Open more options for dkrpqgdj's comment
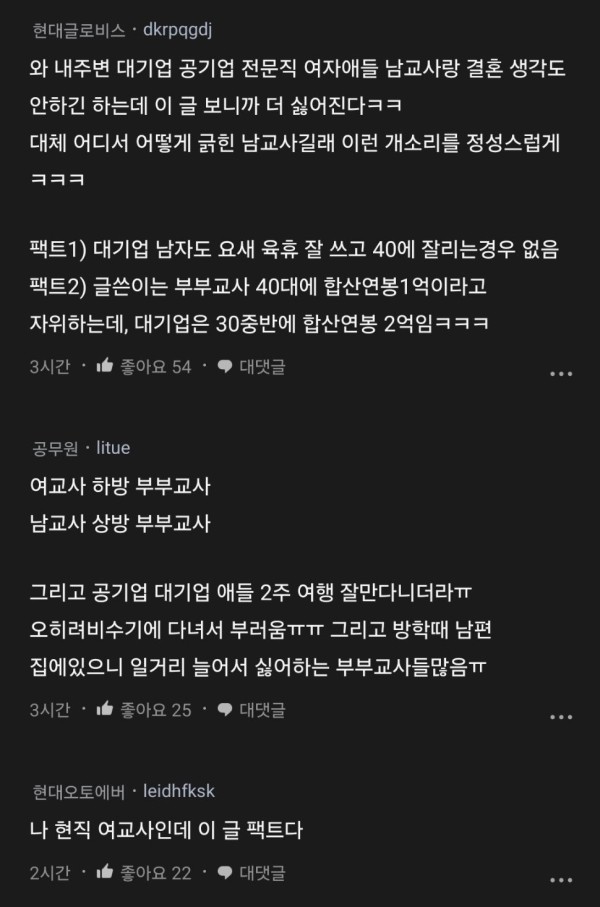This screenshot has width=600, height=907. click(x=562, y=374)
